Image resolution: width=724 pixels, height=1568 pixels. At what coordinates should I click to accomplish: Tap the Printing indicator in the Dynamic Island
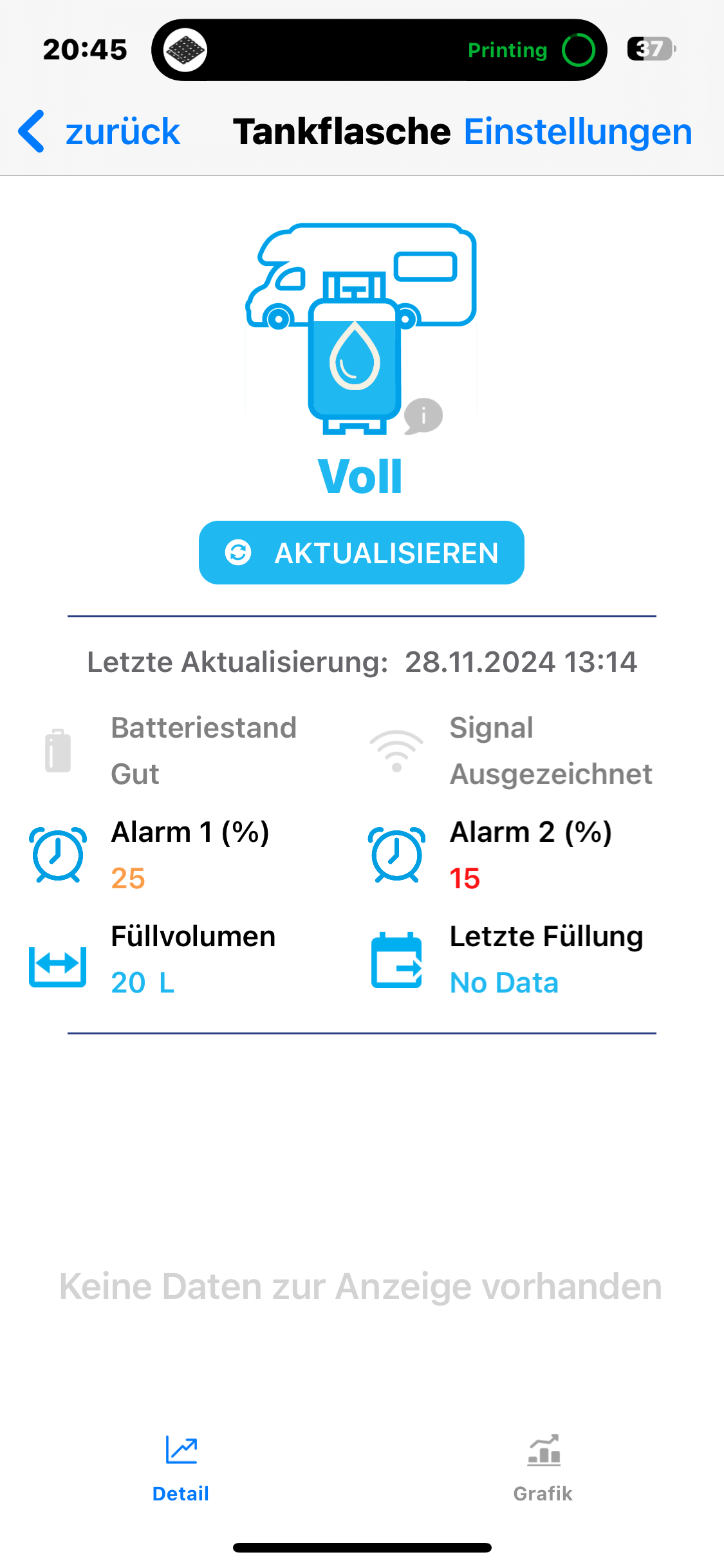pyautogui.click(x=508, y=50)
